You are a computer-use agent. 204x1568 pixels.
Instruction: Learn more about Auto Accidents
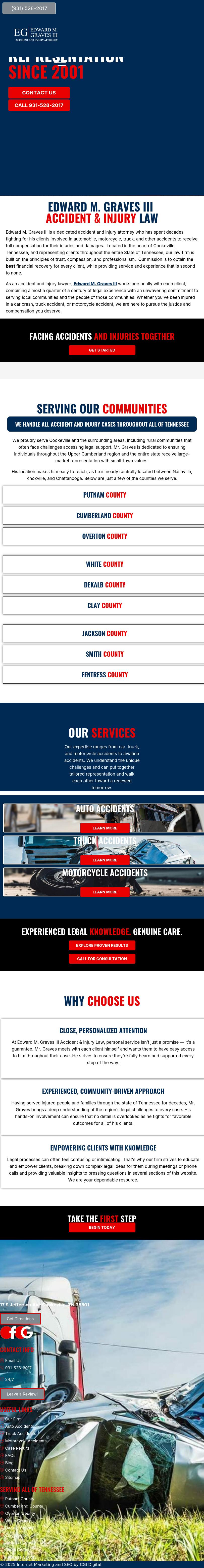[x=105, y=828]
